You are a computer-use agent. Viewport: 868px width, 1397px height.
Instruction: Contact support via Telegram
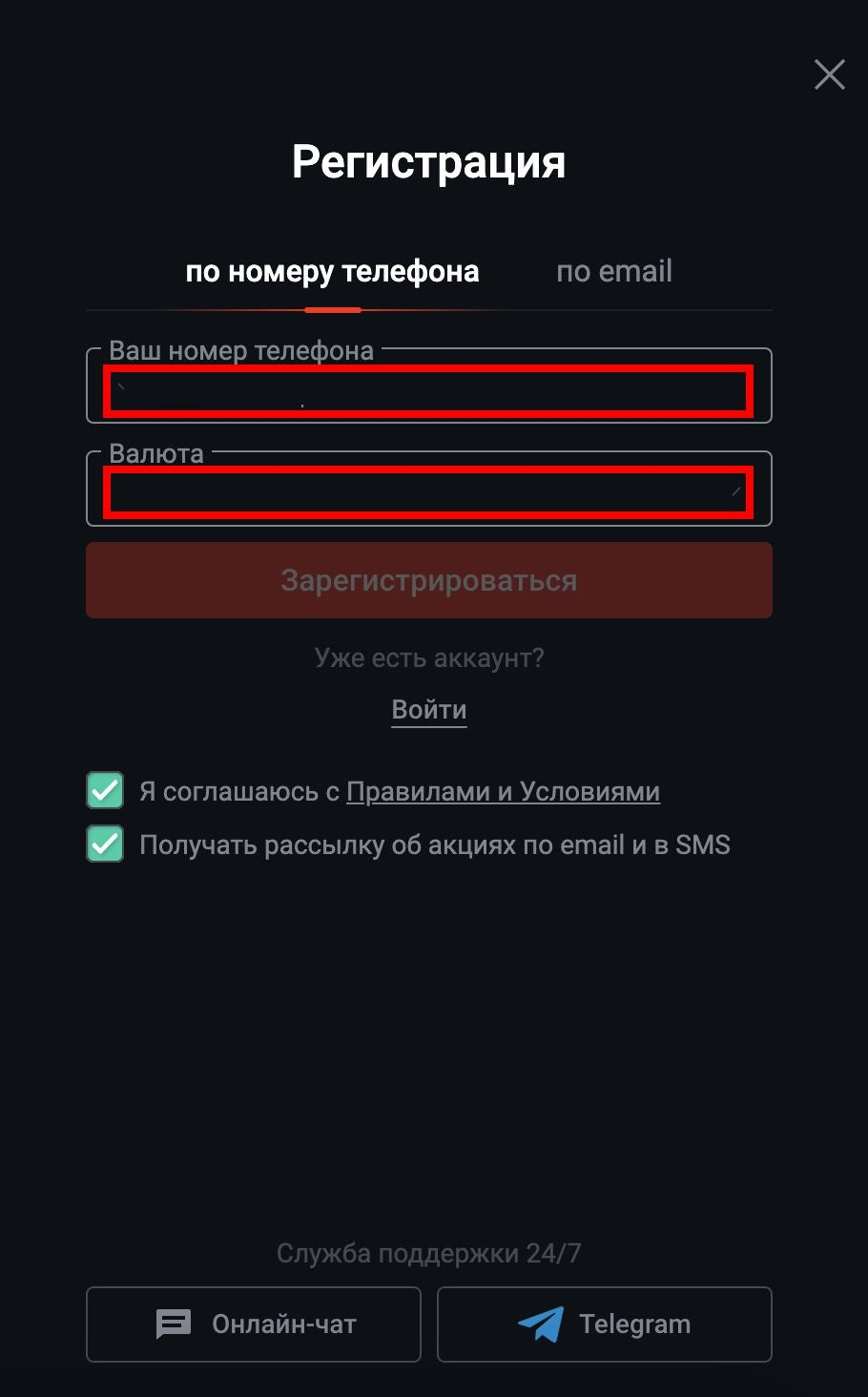click(x=605, y=1324)
